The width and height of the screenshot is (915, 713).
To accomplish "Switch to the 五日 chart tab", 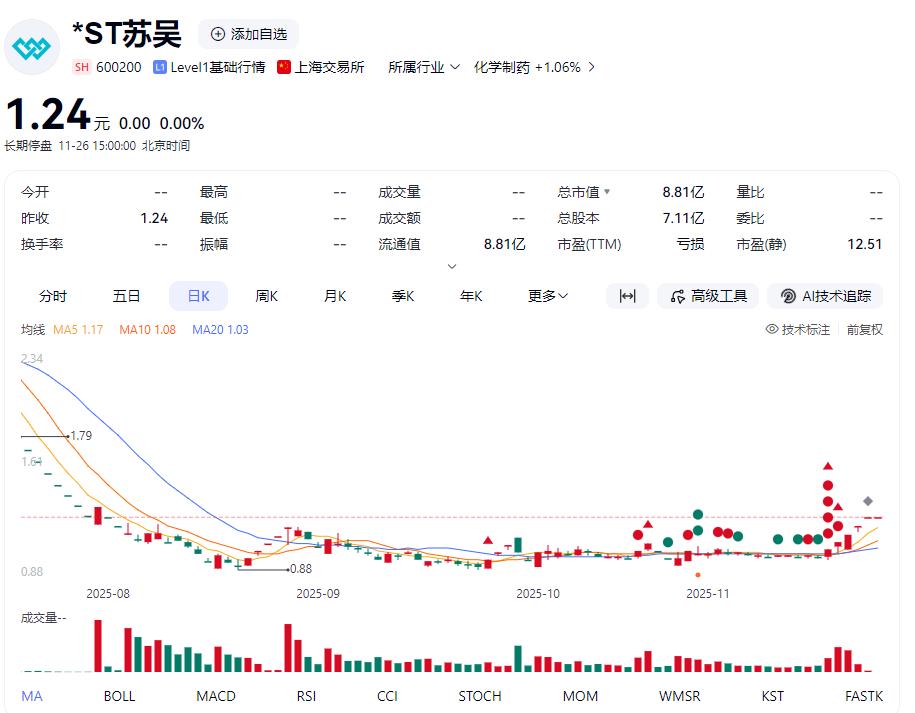I will pyautogui.click(x=126, y=296).
